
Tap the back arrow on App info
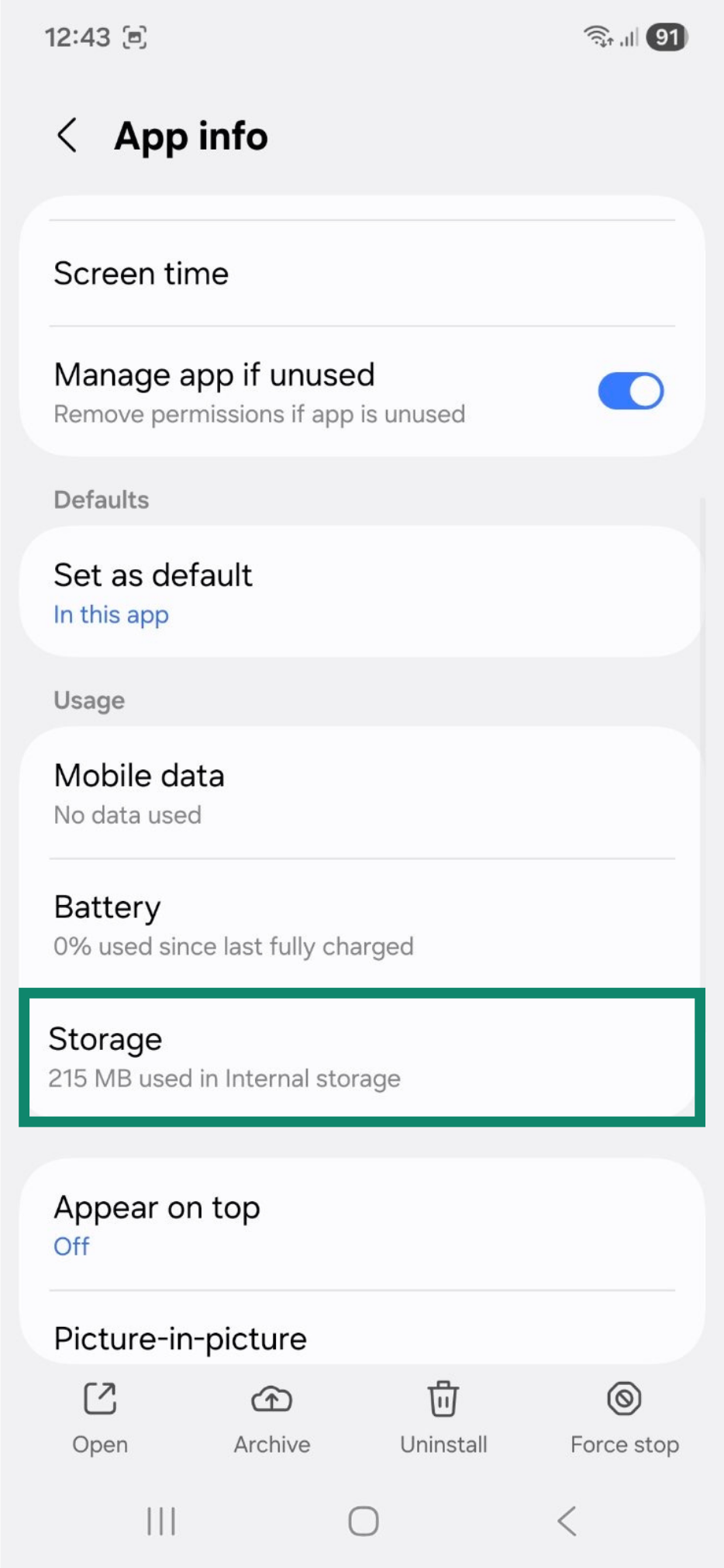coord(67,136)
